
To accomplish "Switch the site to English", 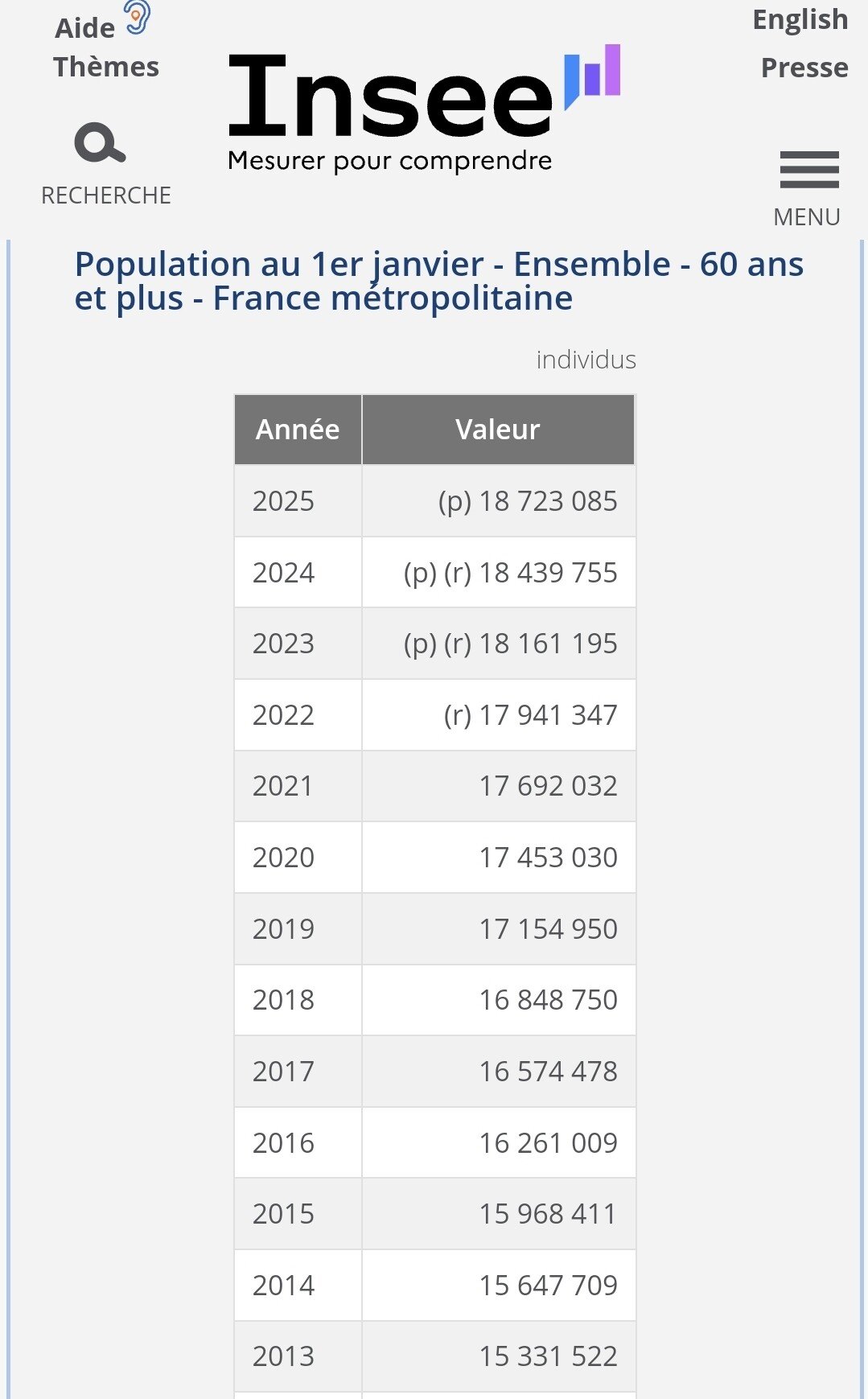I will [x=800, y=20].
